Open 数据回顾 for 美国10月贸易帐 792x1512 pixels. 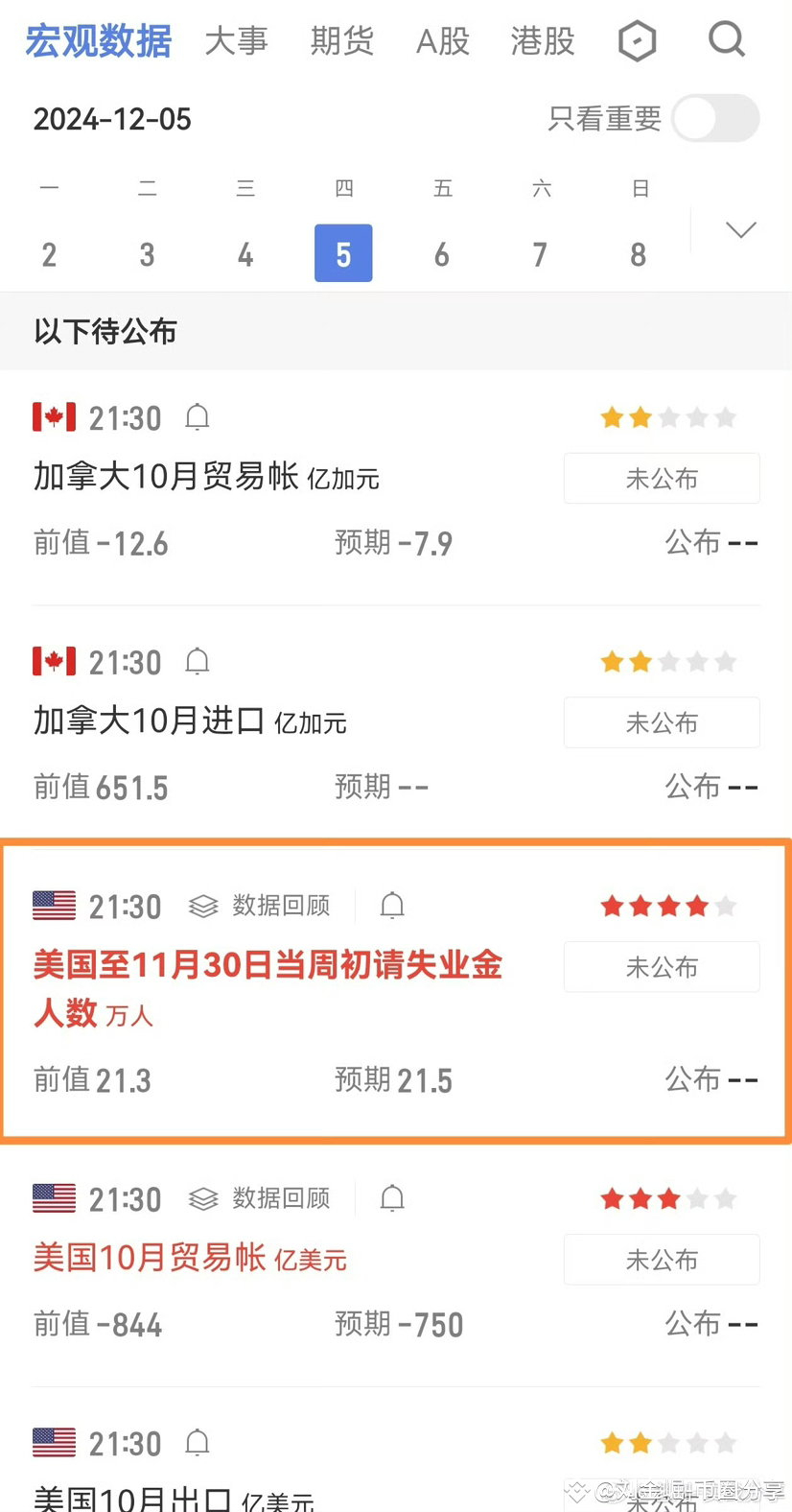[x=260, y=1198]
